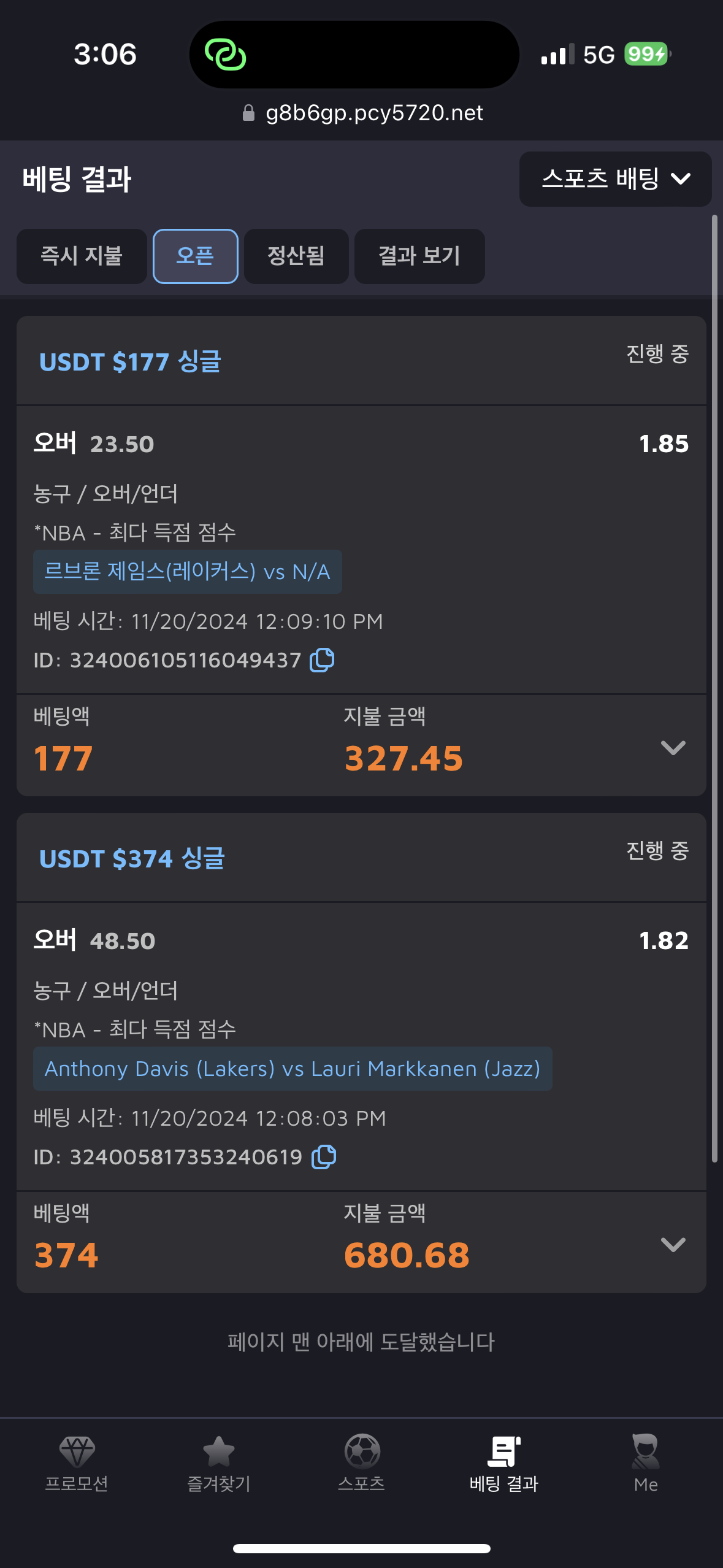Open the 스포츠 배팅 dropdown
The width and height of the screenshot is (723, 1568).
point(615,179)
